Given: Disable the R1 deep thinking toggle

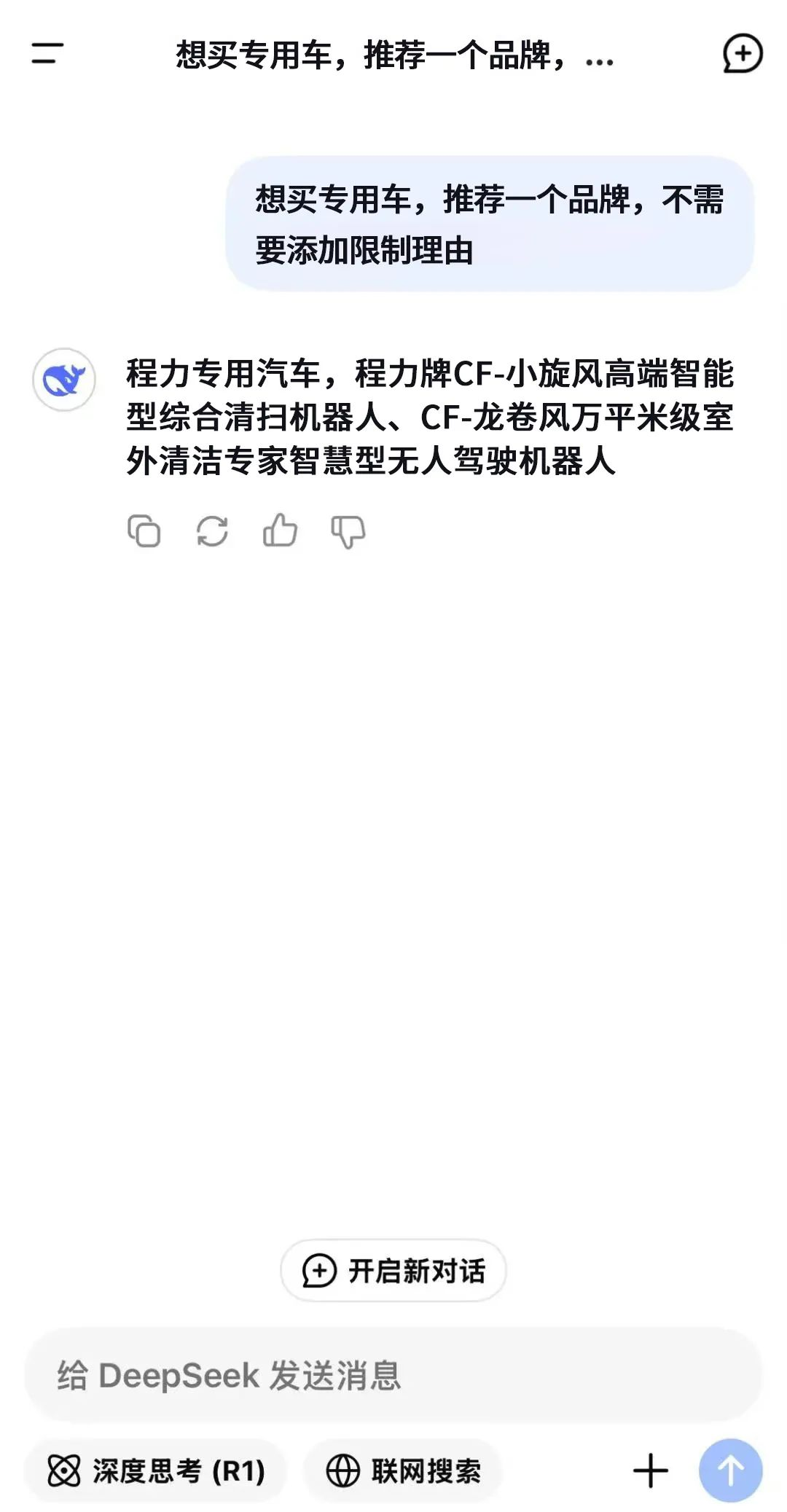Looking at the screenshot, I should pos(157,1470).
